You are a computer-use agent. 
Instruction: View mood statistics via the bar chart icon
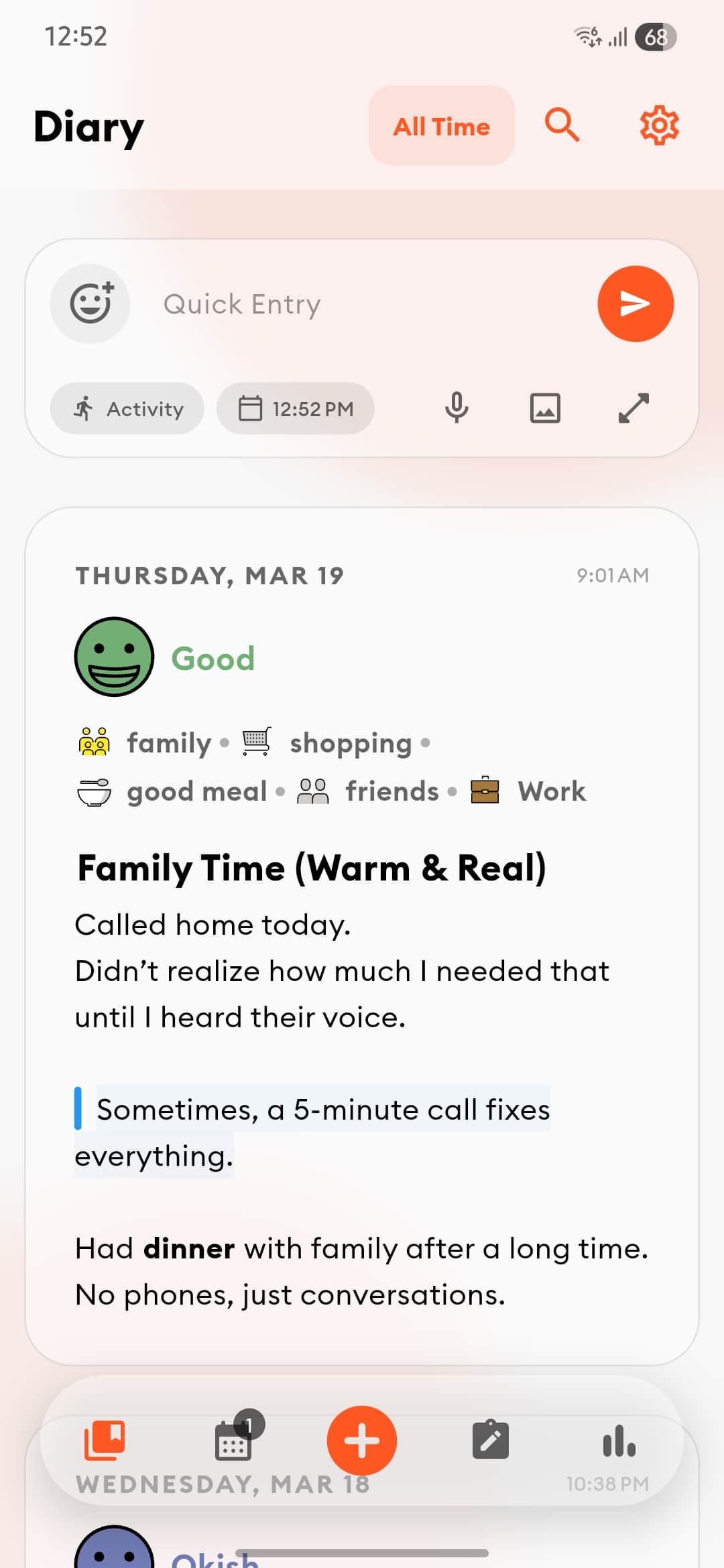click(x=619, y=1441)
